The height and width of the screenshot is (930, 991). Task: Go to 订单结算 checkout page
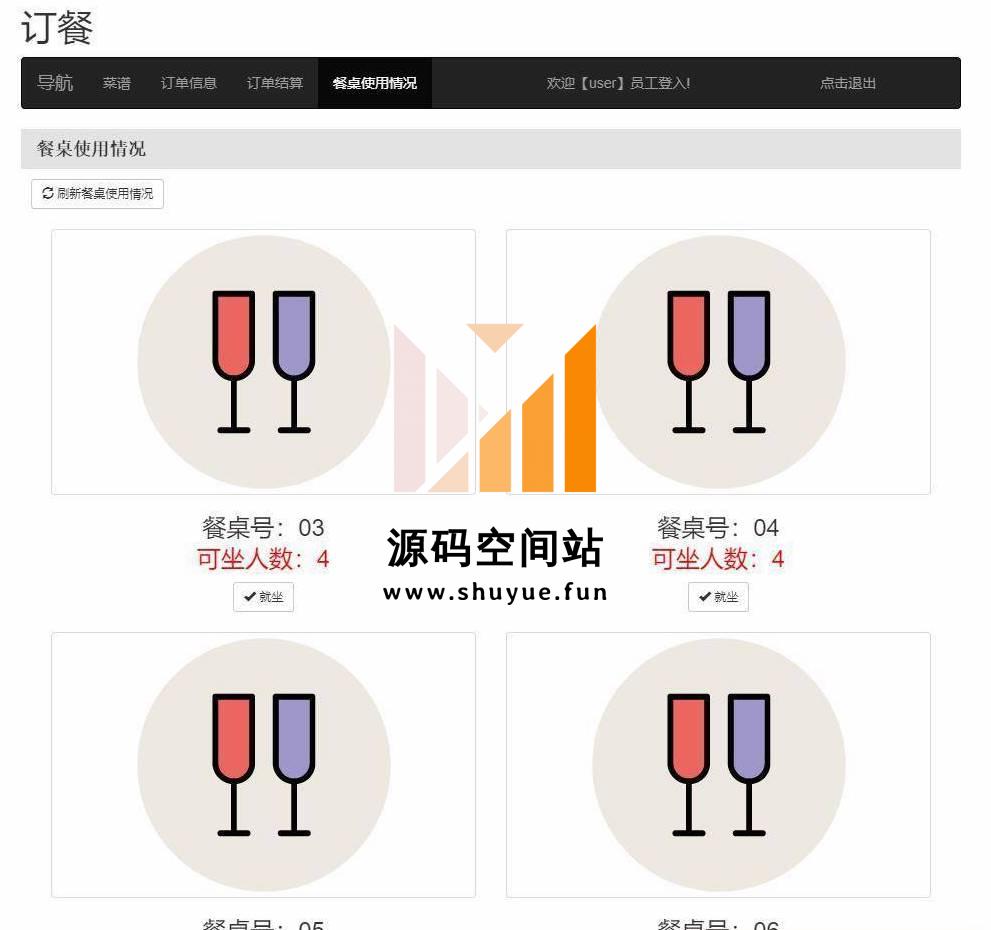274,83
